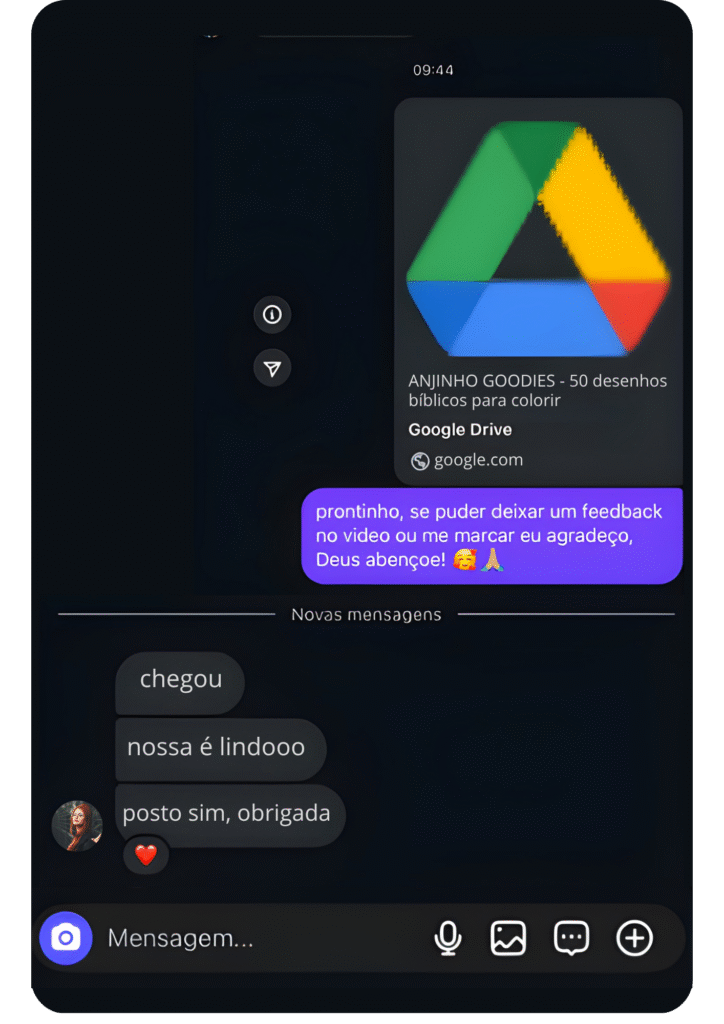This screenshot has height=1024, width=724.
Task: Open the camera from the message bar
Action: pyautogui.click(x=66, y=938)
